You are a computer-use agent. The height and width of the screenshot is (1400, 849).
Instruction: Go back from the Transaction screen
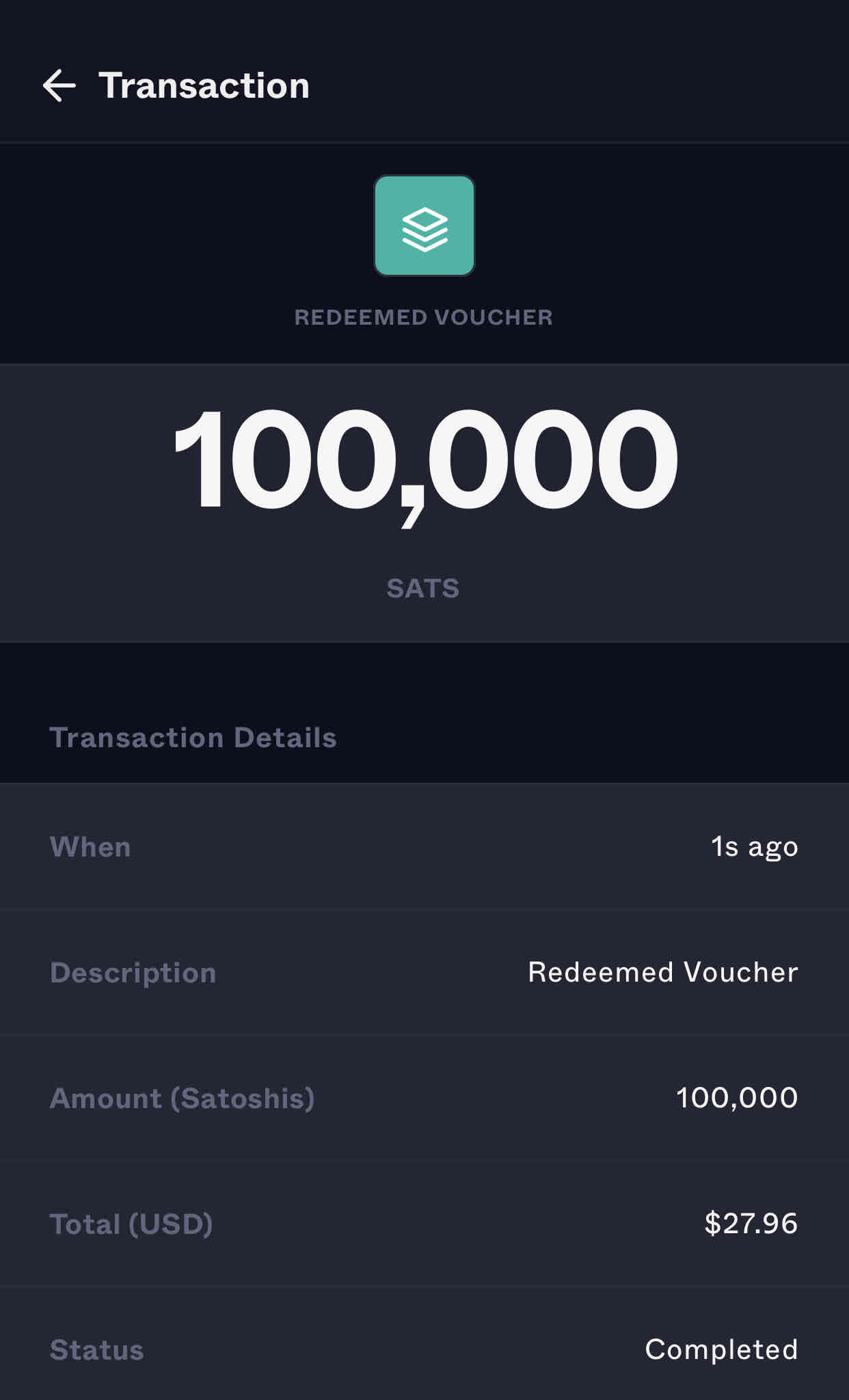[59, 86]
